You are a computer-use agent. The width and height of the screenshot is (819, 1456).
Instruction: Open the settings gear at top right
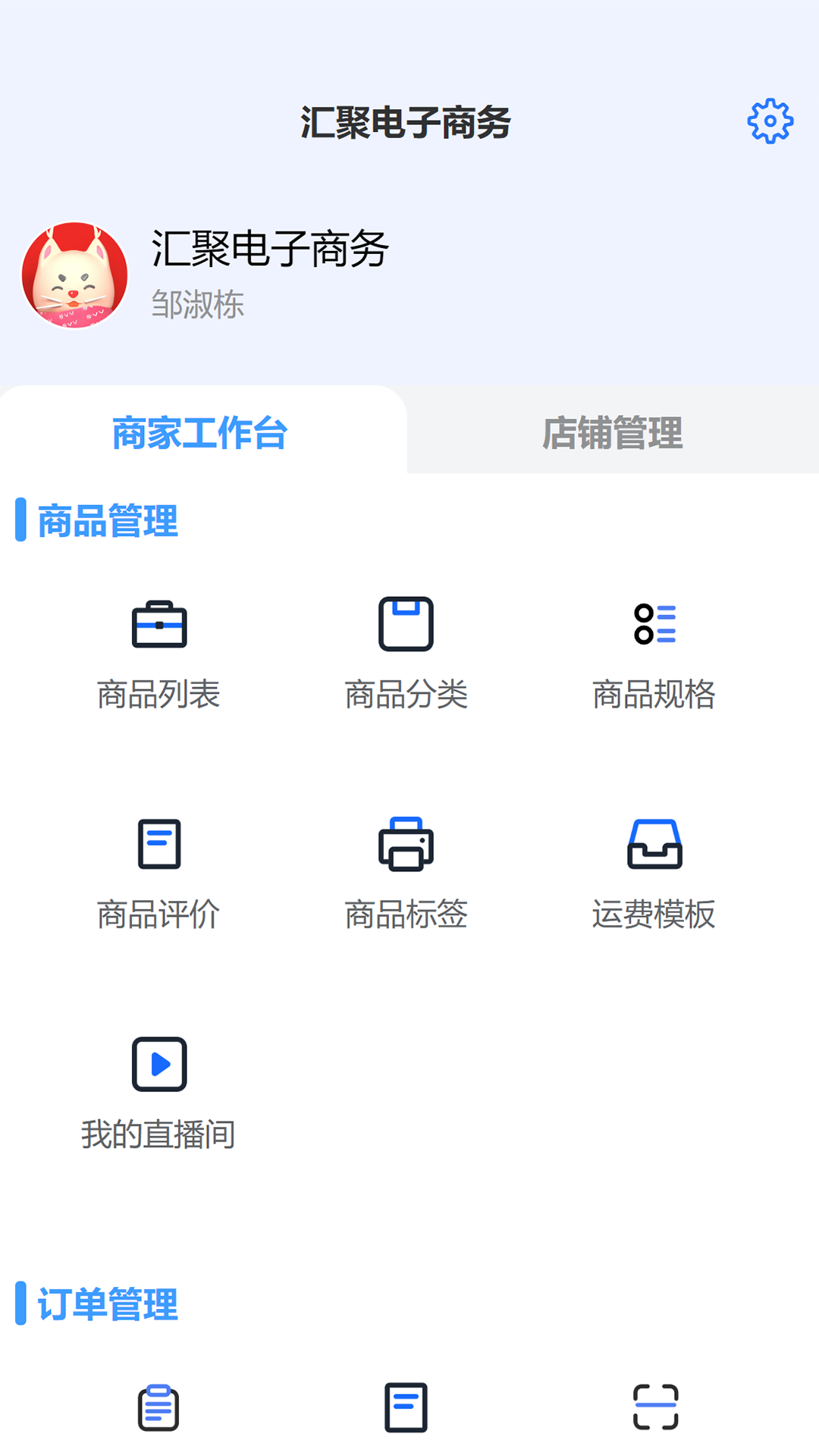pyautogui.click(x=771, y=120)
